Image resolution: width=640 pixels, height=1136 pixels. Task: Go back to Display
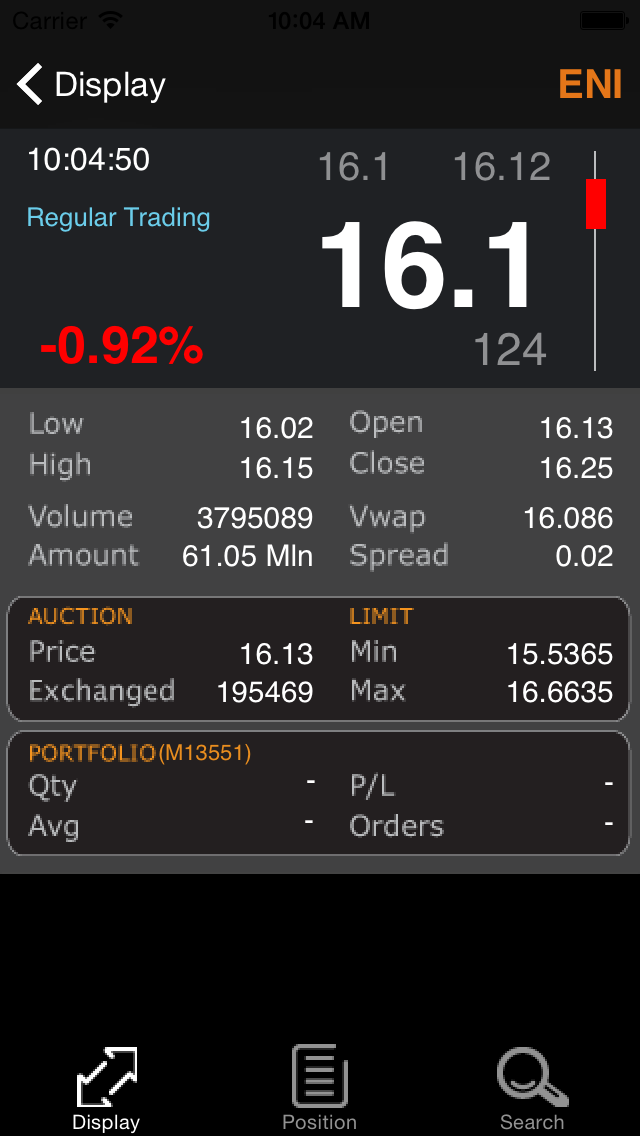point(91,85)
